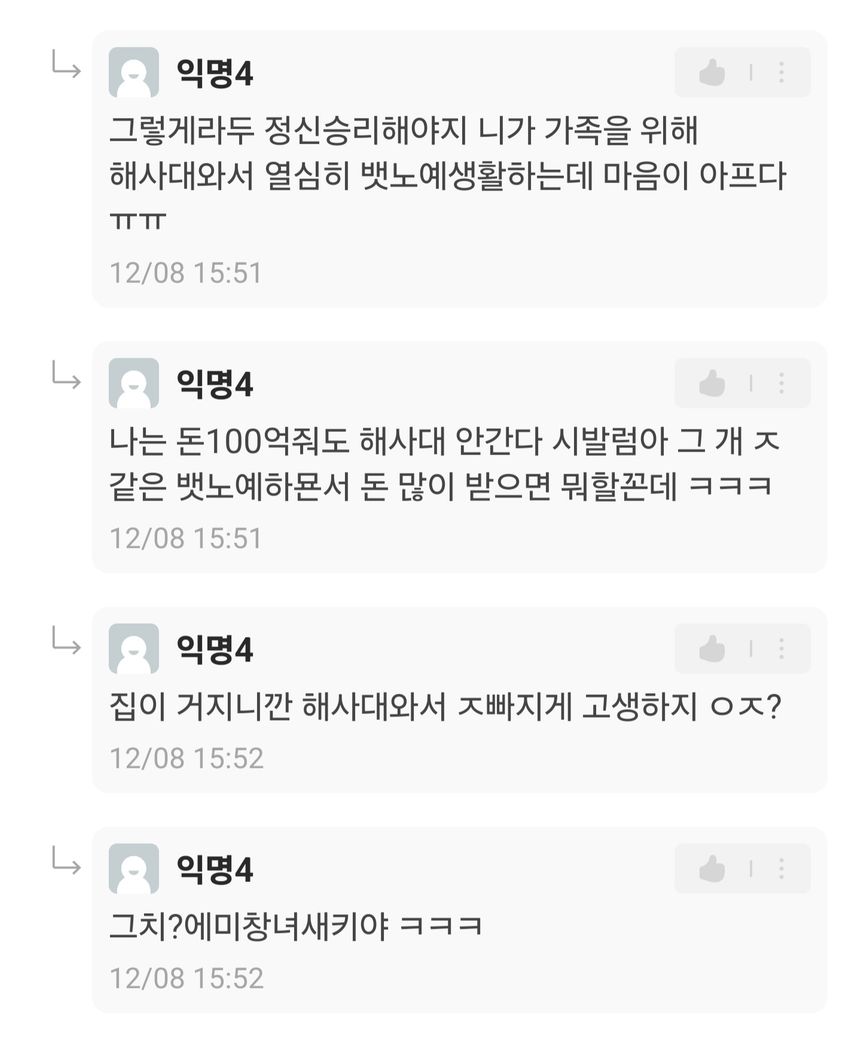Like the comment starting with '나는 돈100억줘도'
This screenshot has height=1040, width=861.
[x=712, y=383]
